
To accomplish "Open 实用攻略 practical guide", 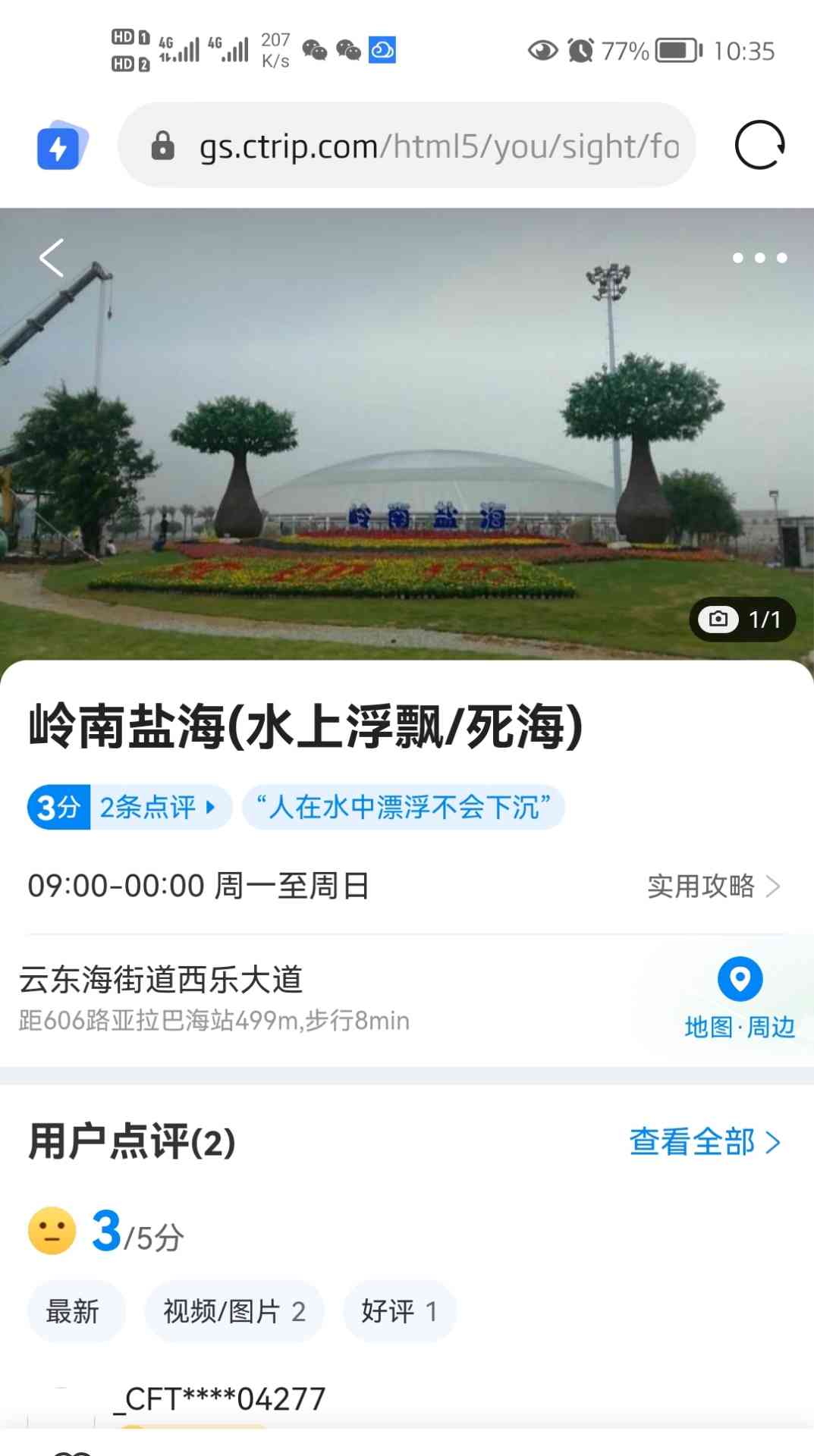I will [713, 886].
